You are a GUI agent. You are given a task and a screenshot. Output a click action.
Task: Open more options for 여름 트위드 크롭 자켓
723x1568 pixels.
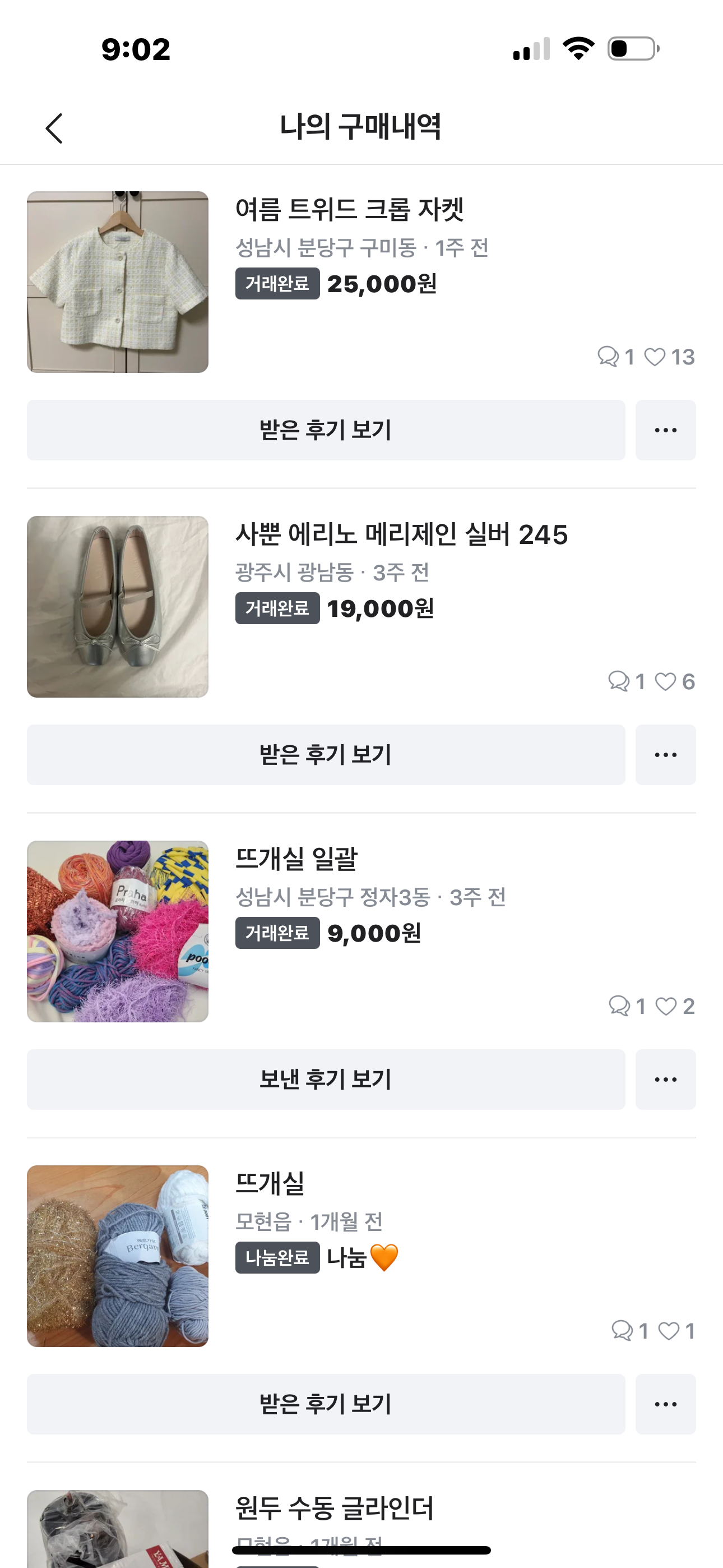pos(665,430)
